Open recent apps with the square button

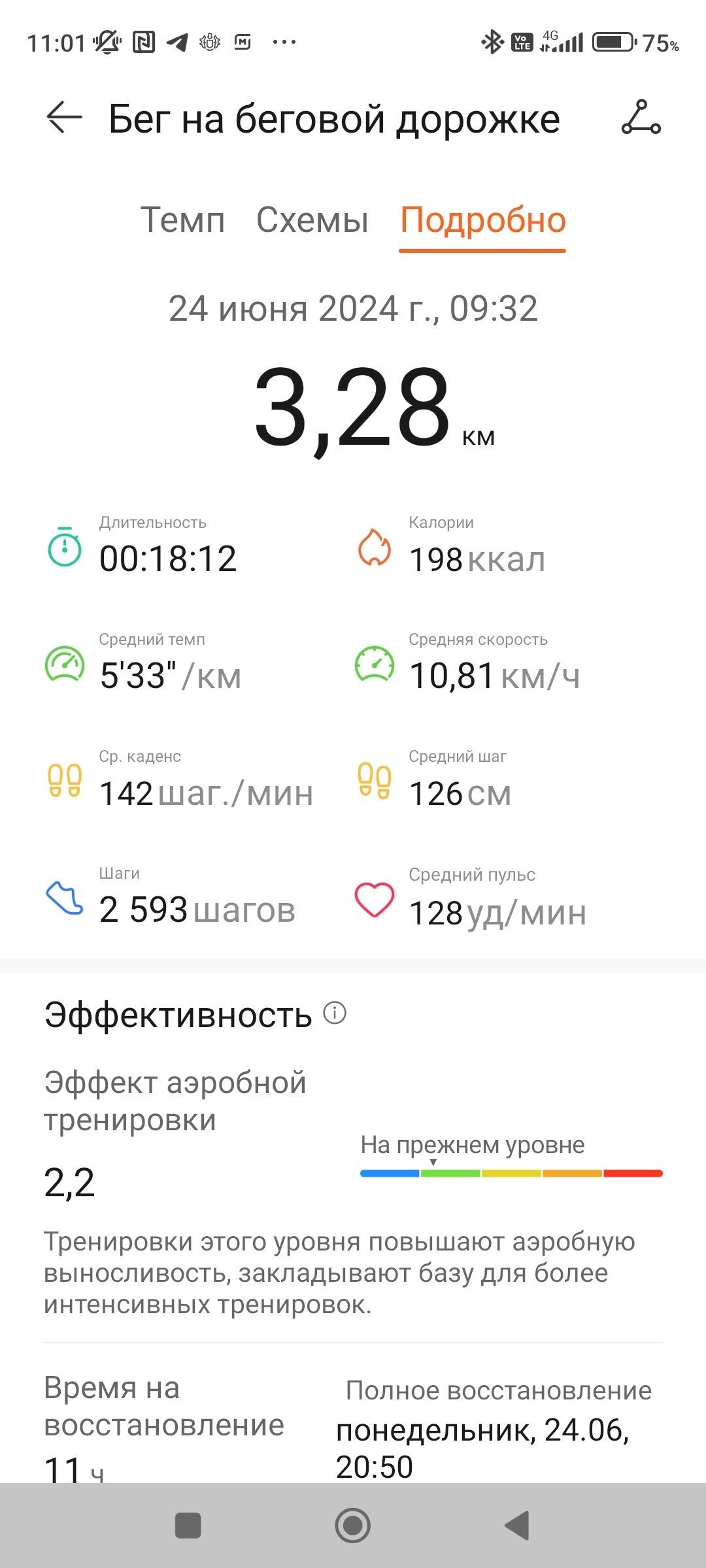coord(188,1526)
